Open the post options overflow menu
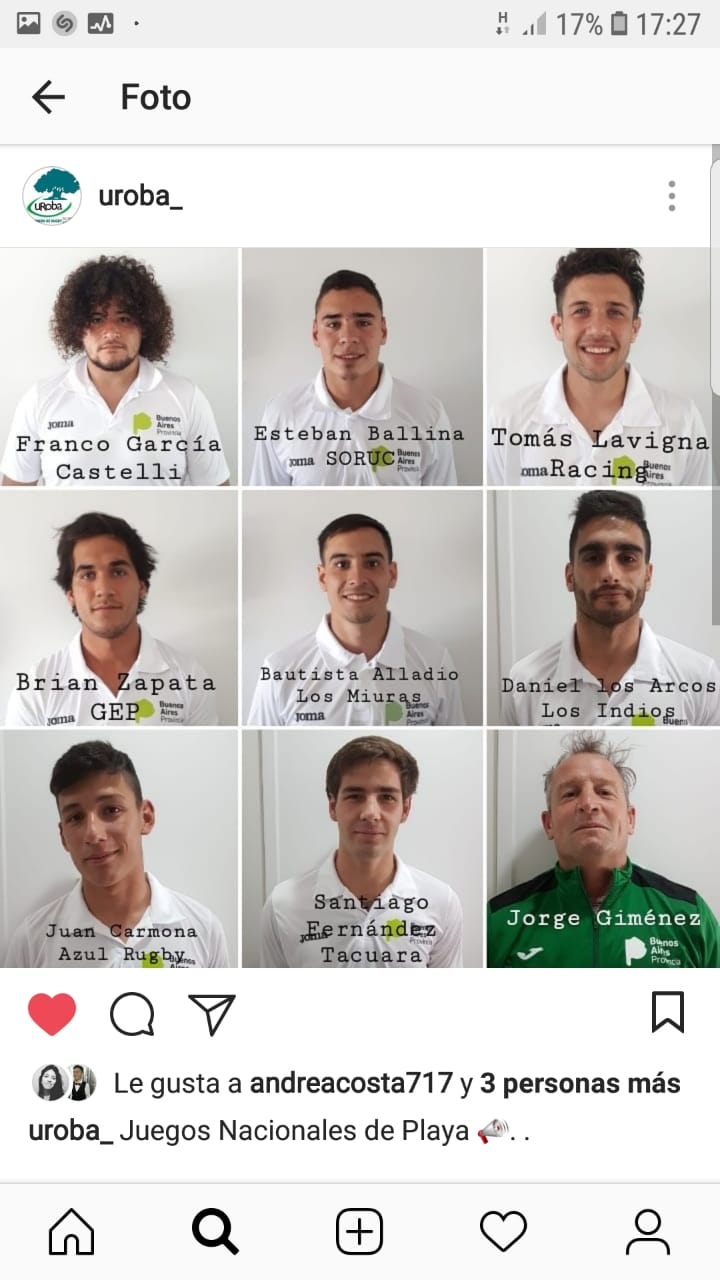This screenshot has width=720, height=1280. coord(672,196)
